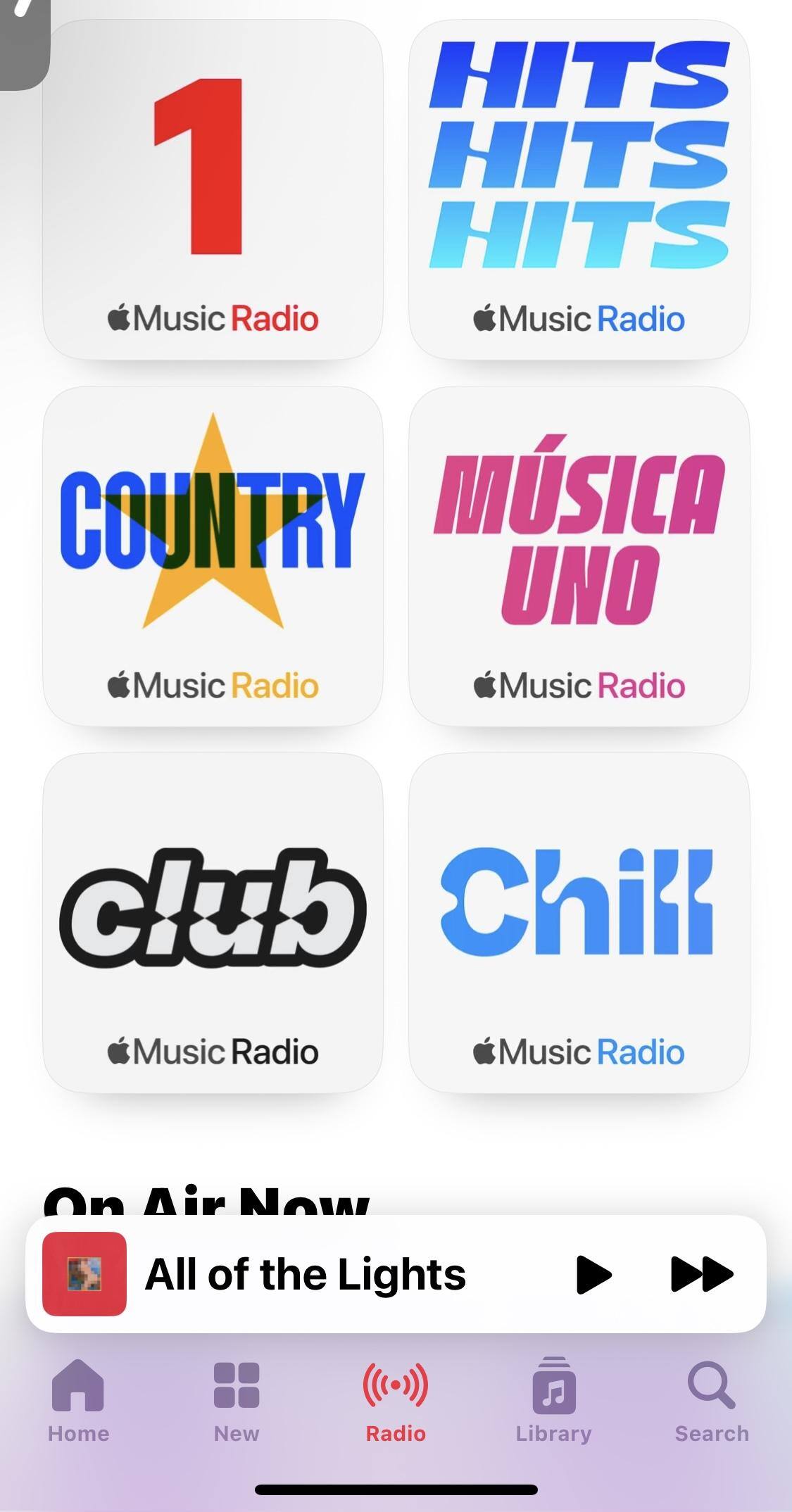Play All of the Lights
This screenshot has width=792, height=1512.
(x=593, y=1274)
